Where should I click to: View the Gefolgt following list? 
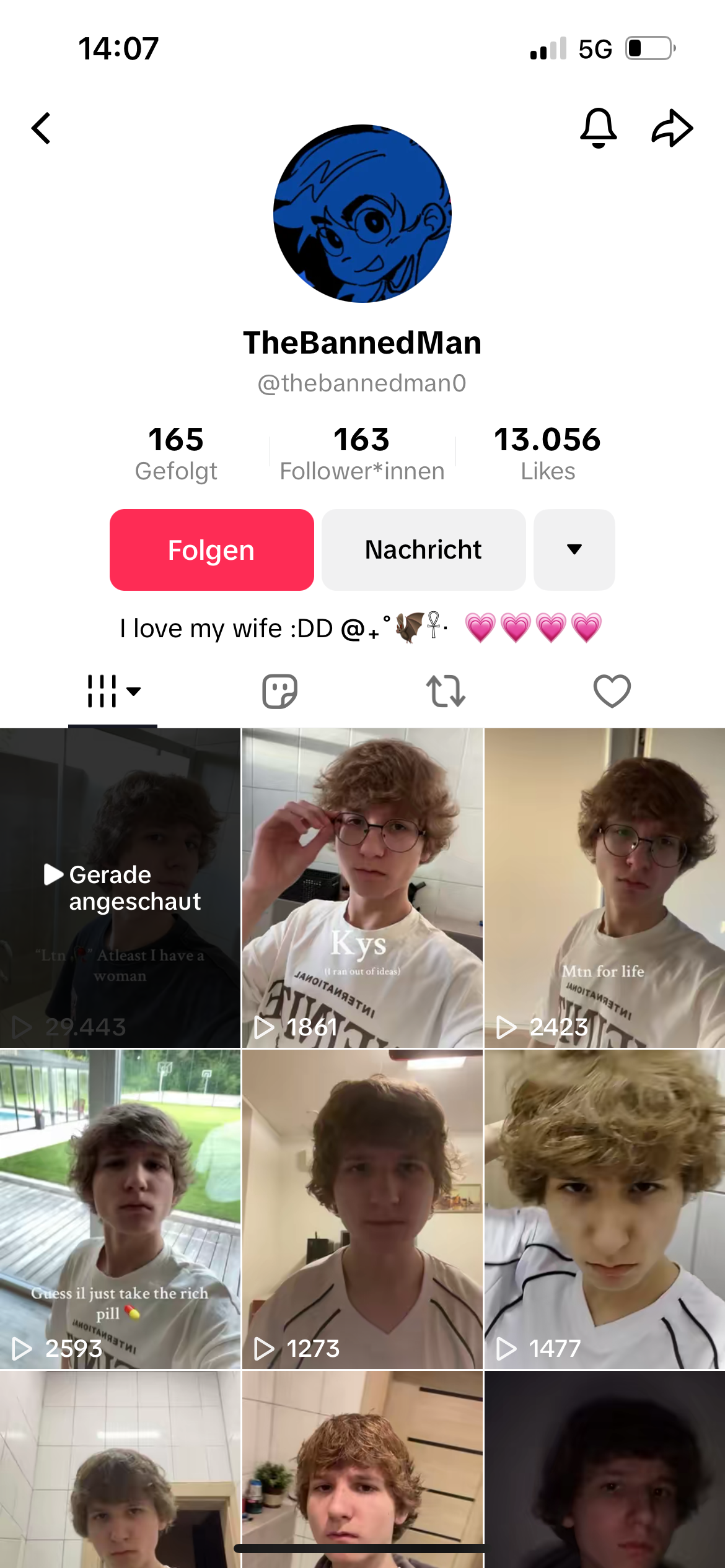176,453
